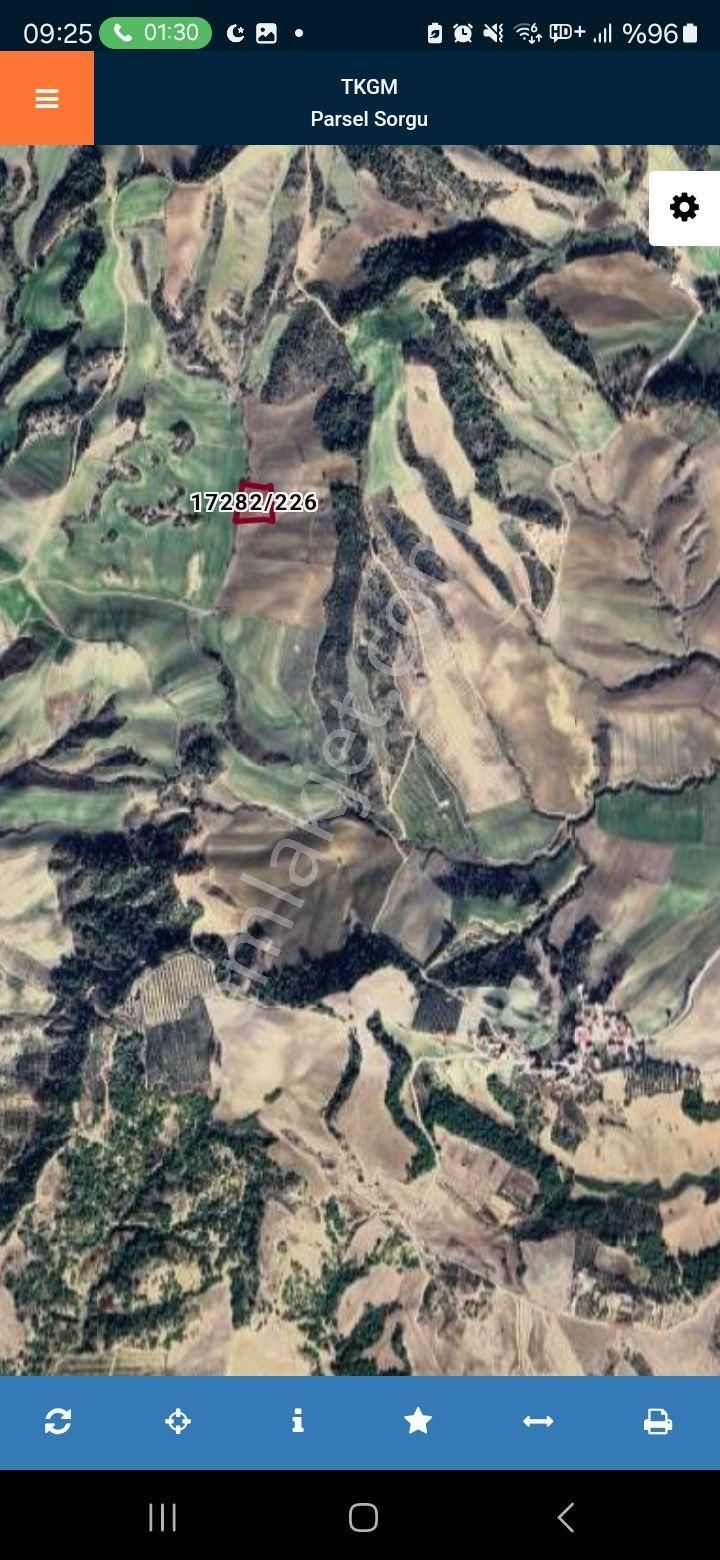Image resolution: width=720 pixels, height=1560 pixels.
Task: Tap the refresh icon in bottom toolbar
Action: (x=58, y=1421)
